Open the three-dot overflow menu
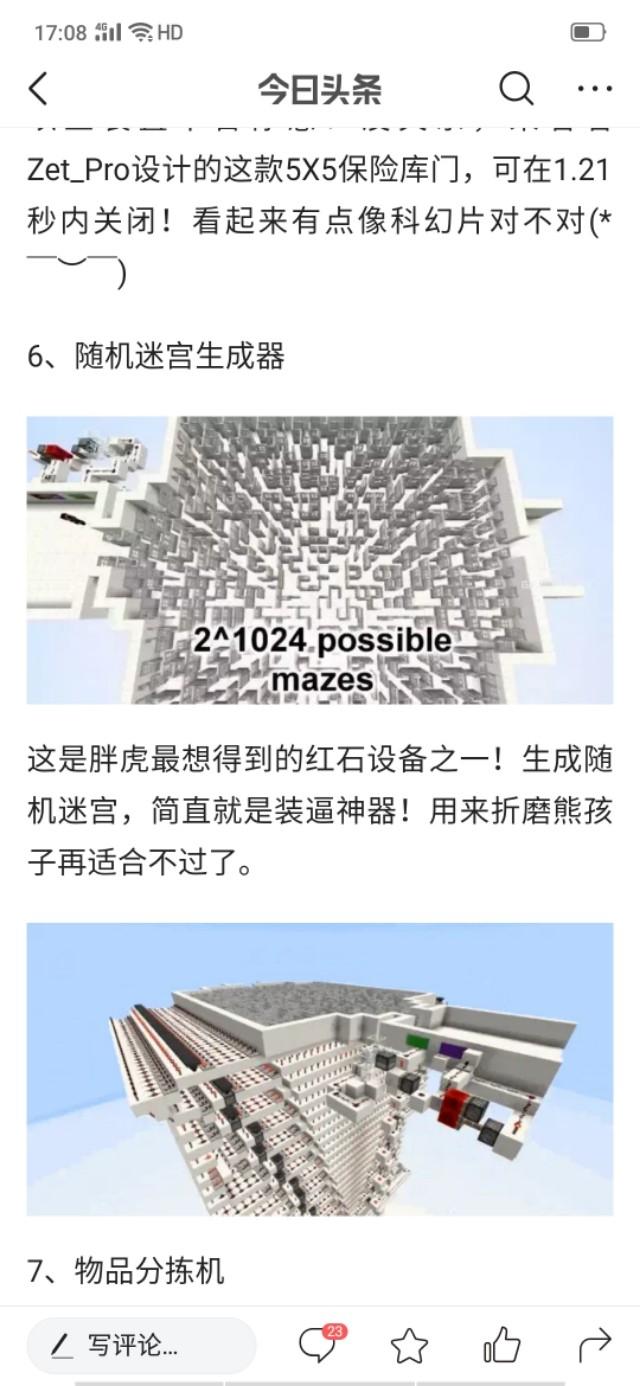The image size is (640, 1386). tap(595, 89)
